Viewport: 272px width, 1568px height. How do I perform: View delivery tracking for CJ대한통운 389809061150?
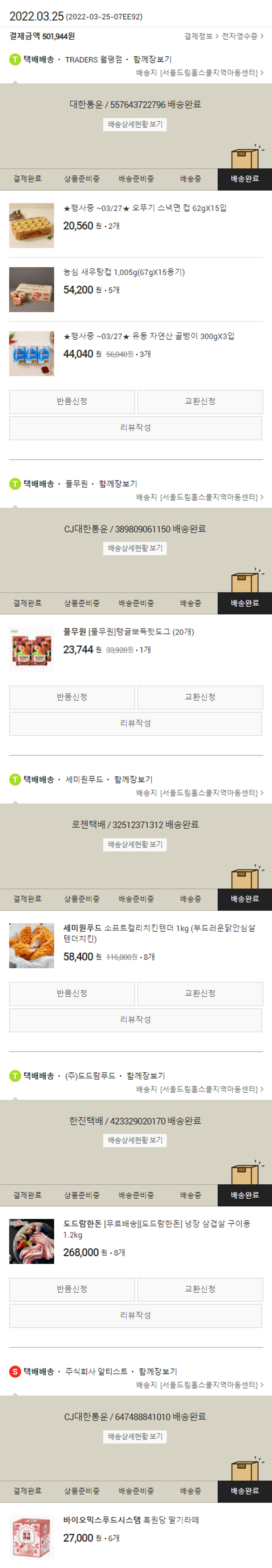[135, 548]
